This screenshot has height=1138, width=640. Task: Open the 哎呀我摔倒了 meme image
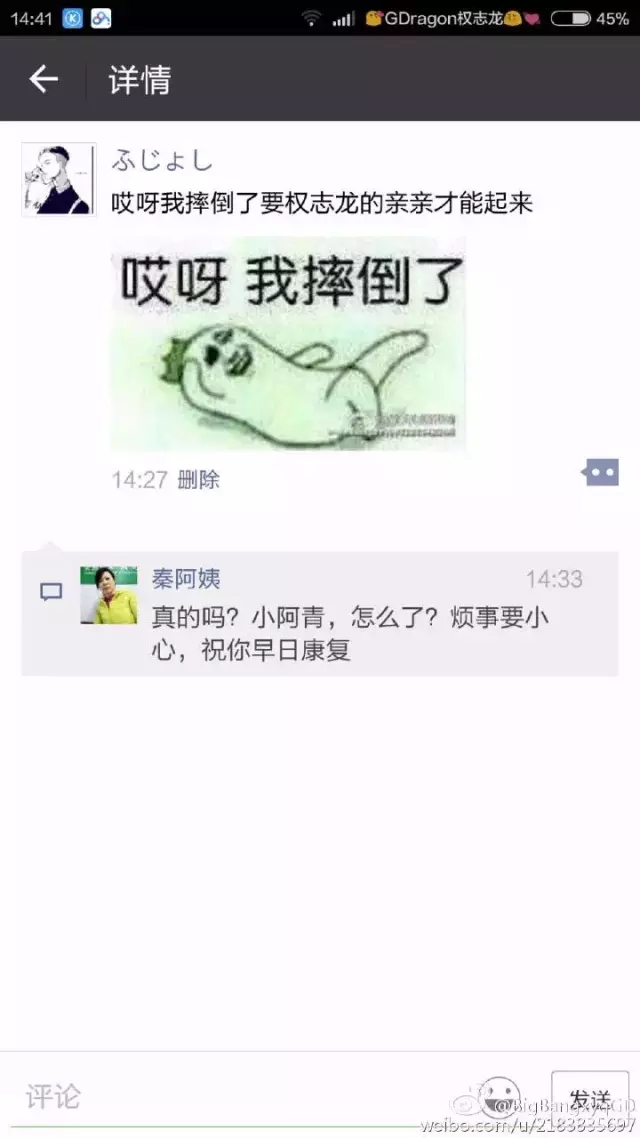pos(288,344)
